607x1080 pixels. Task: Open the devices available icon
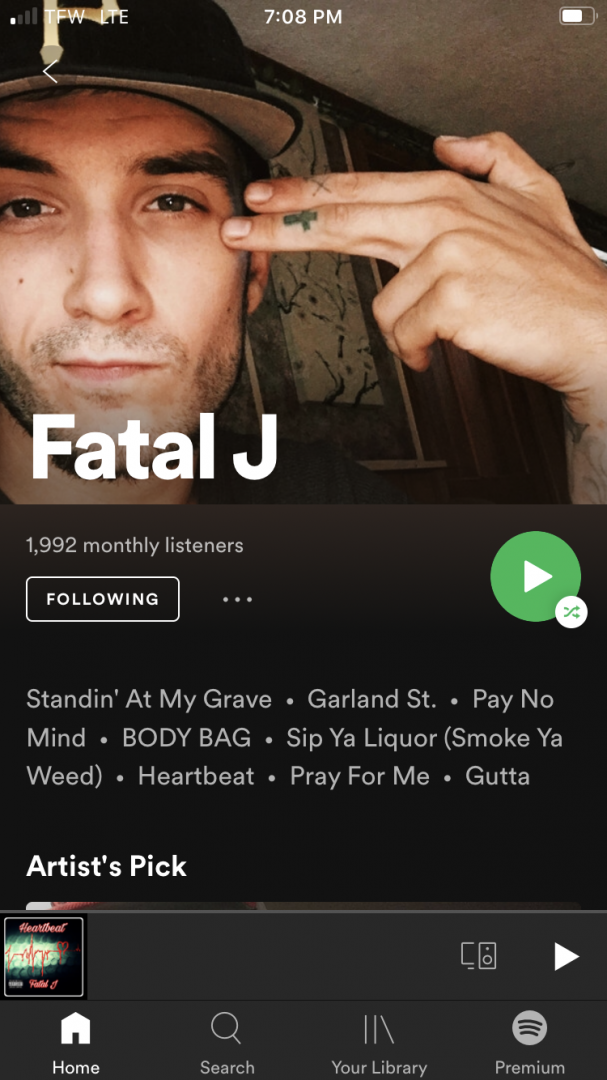[479, 956]
